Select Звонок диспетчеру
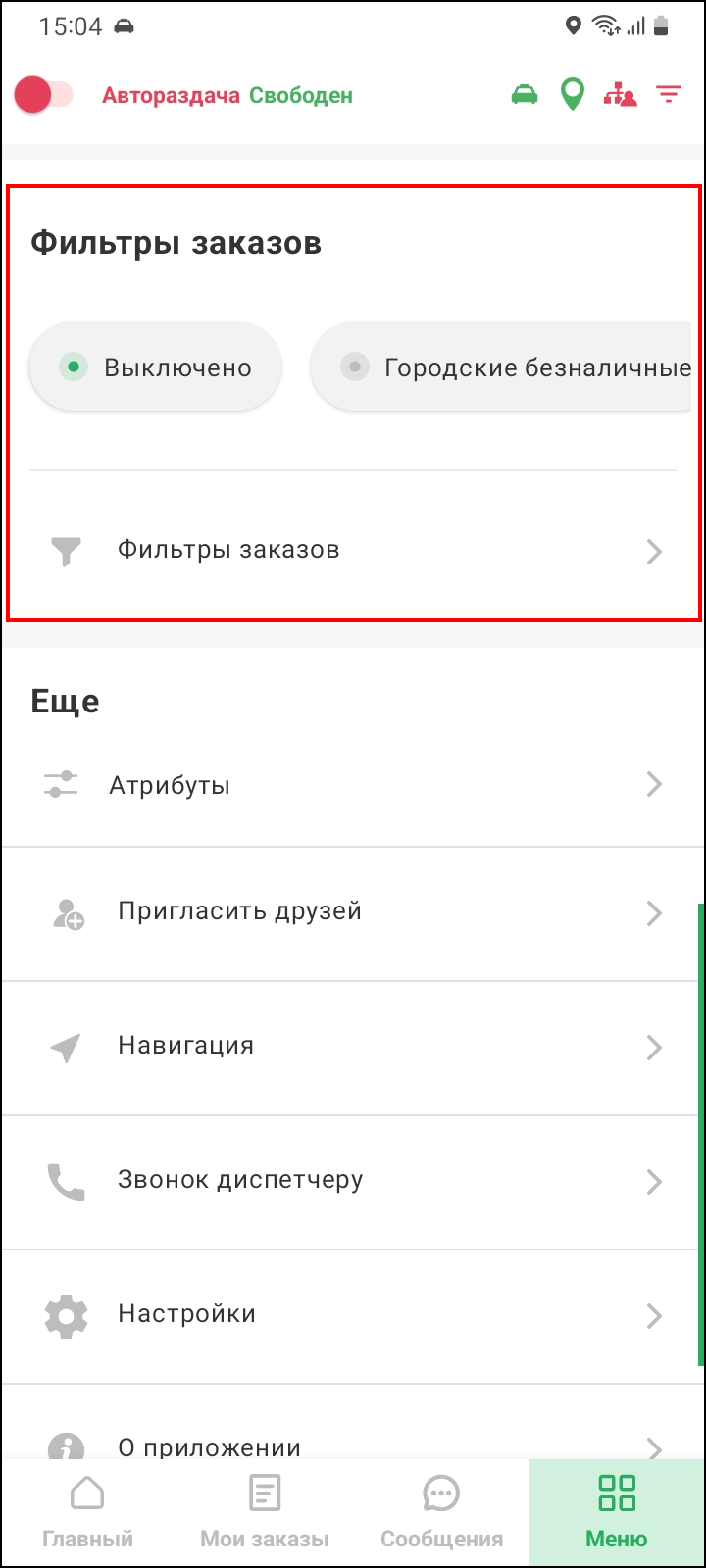The width and height of the screenshot is (706, 1568). coord(353,1181)
